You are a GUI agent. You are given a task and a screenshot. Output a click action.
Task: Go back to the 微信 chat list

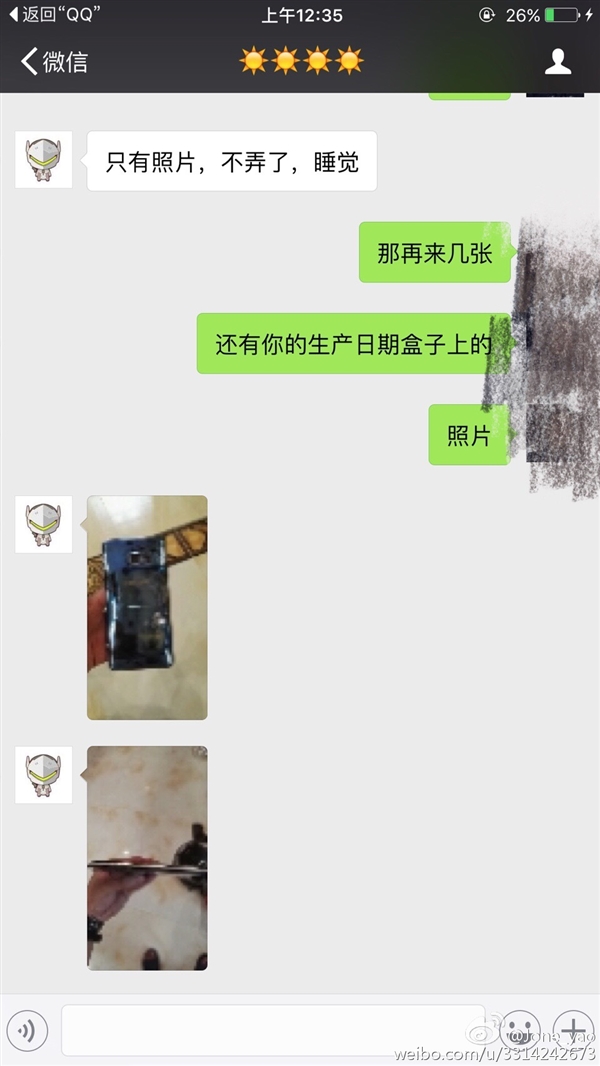(54, 62)
